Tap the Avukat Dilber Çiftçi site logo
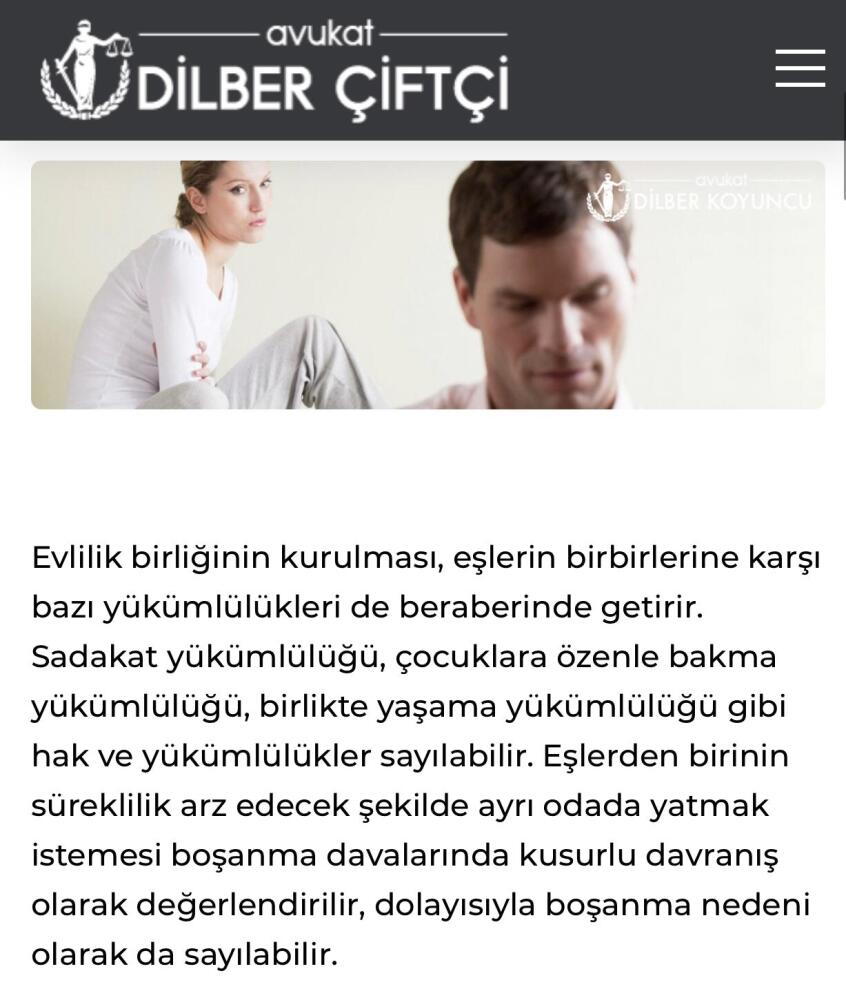Screen dimensions: 846x1000 [x=274, y=68]
